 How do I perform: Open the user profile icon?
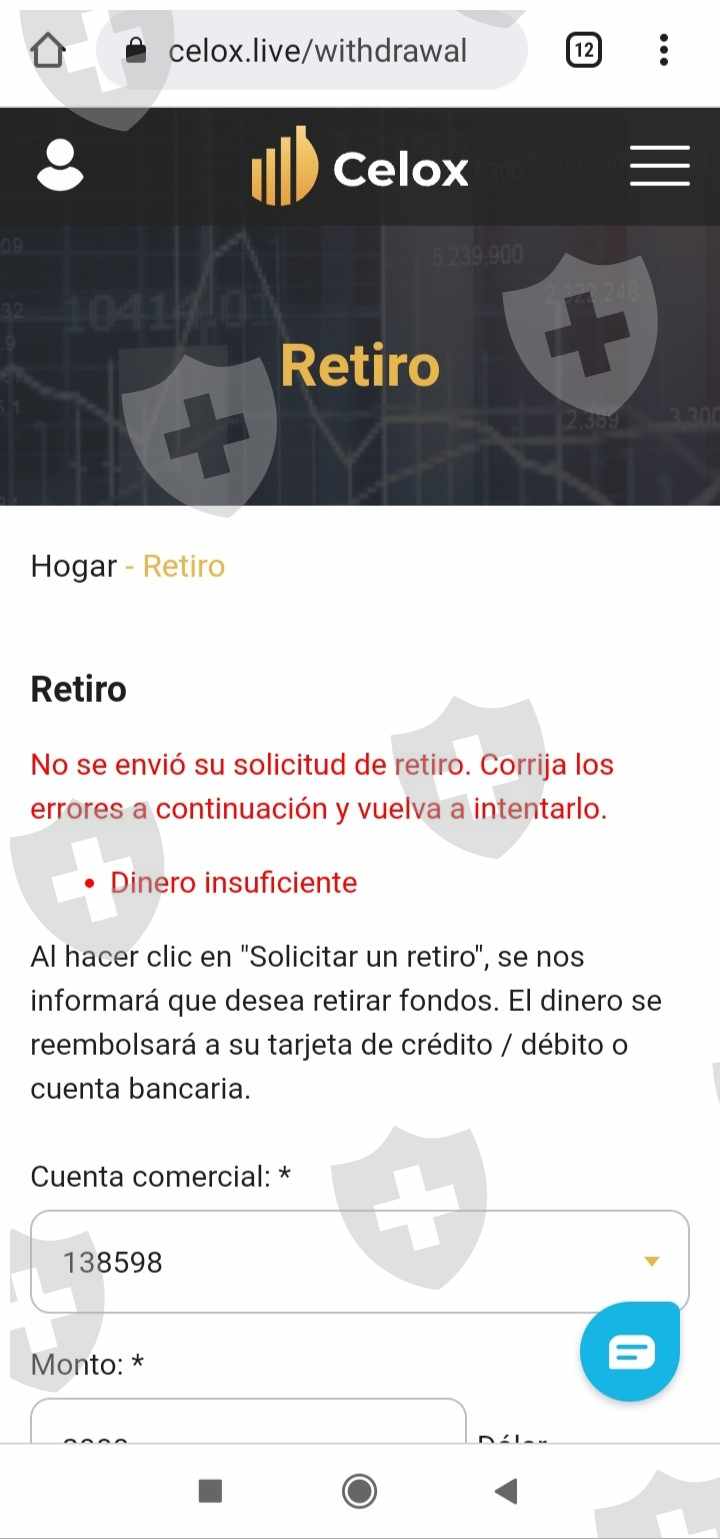point(60,166)
